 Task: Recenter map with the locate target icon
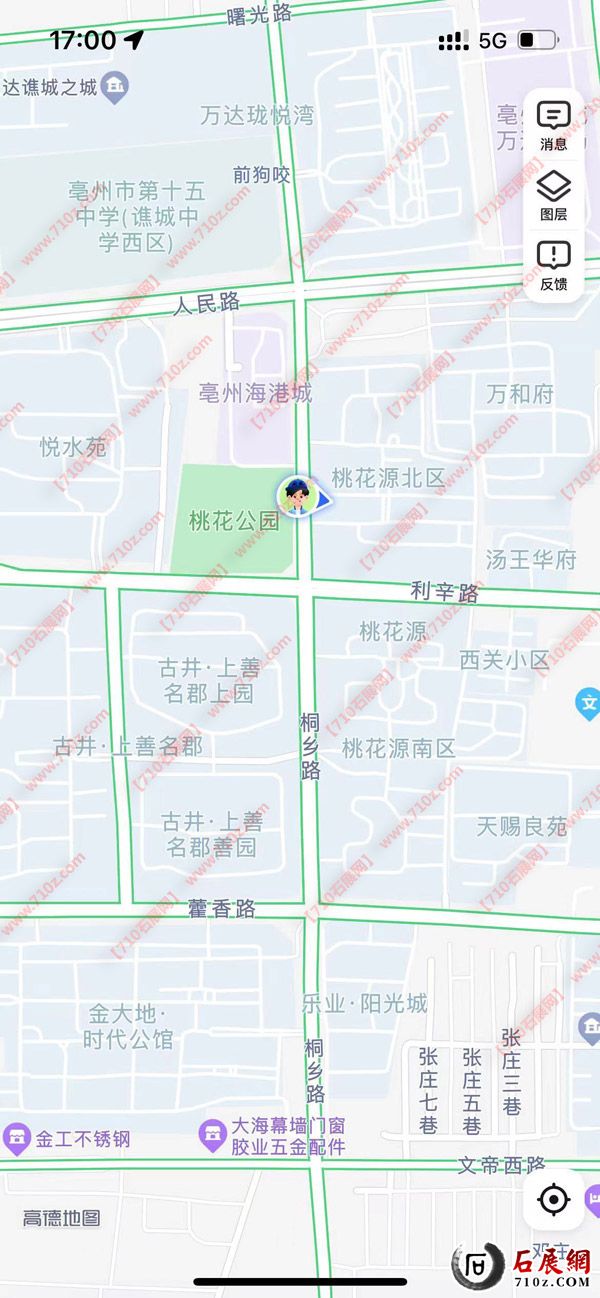(554, 1199)
